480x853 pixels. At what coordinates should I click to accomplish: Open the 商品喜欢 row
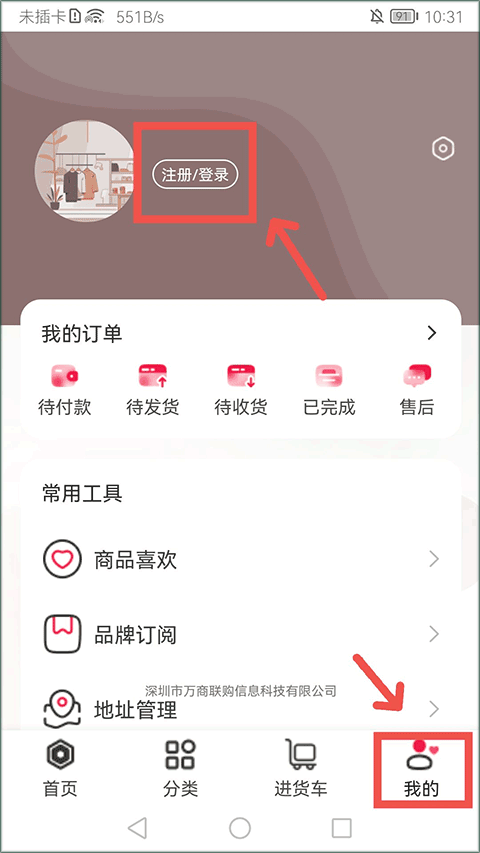pos(240,559)
